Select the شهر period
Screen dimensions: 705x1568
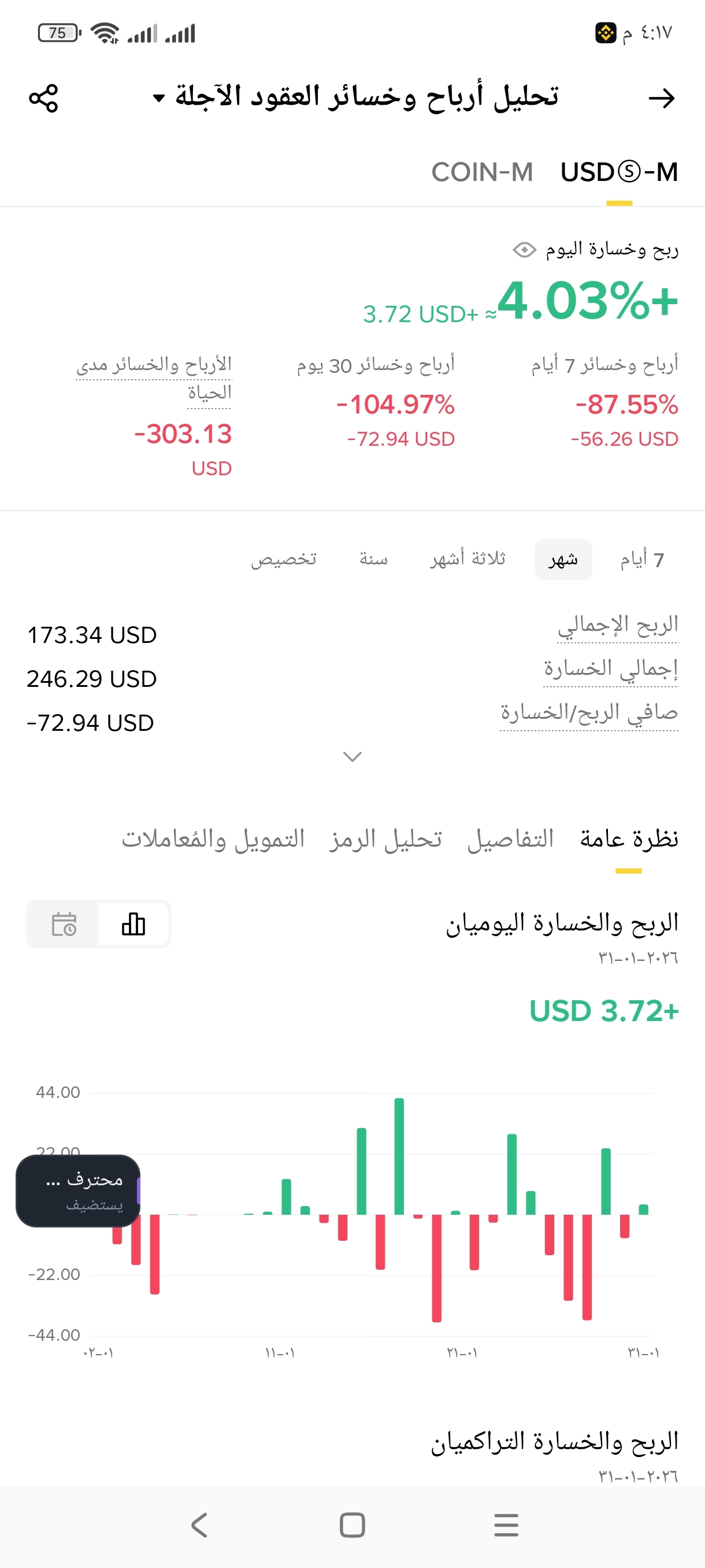(563, 559)
